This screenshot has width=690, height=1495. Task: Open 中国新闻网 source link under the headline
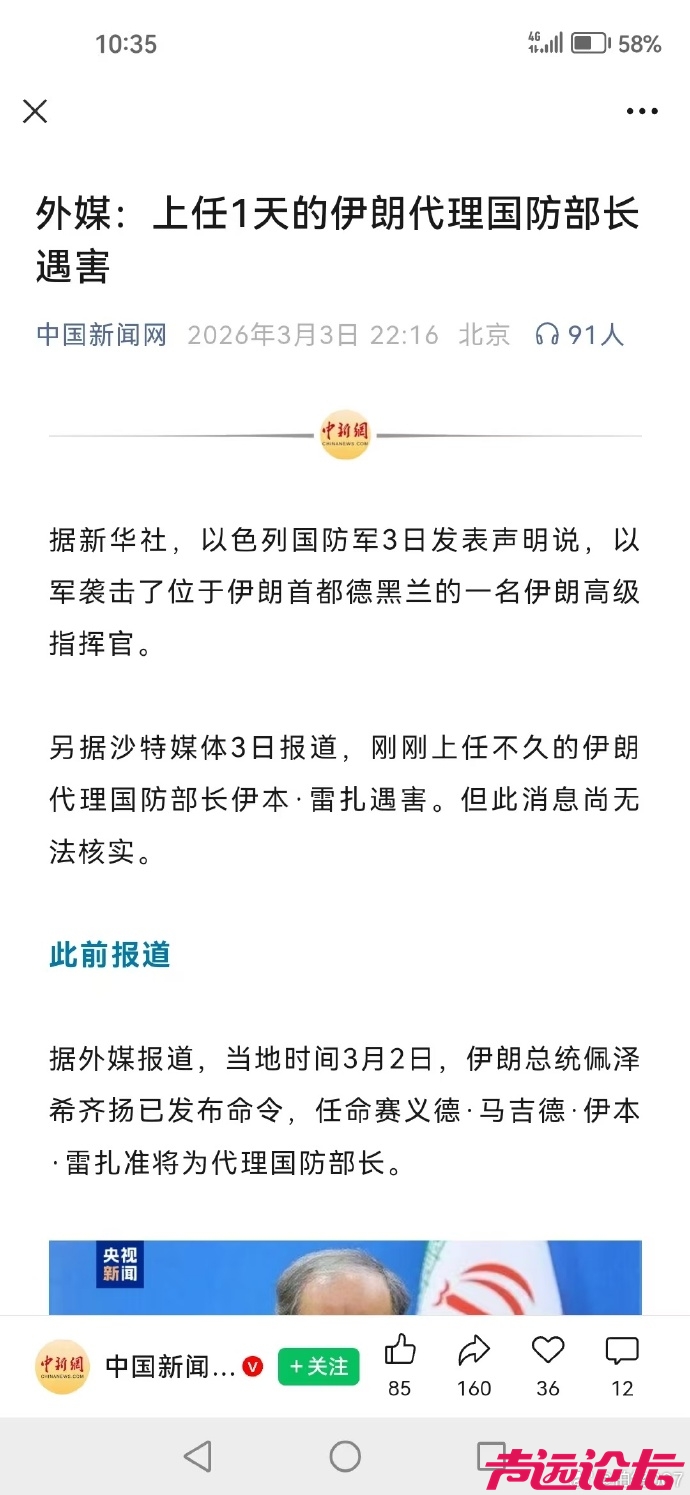click(x=102, y=334)
